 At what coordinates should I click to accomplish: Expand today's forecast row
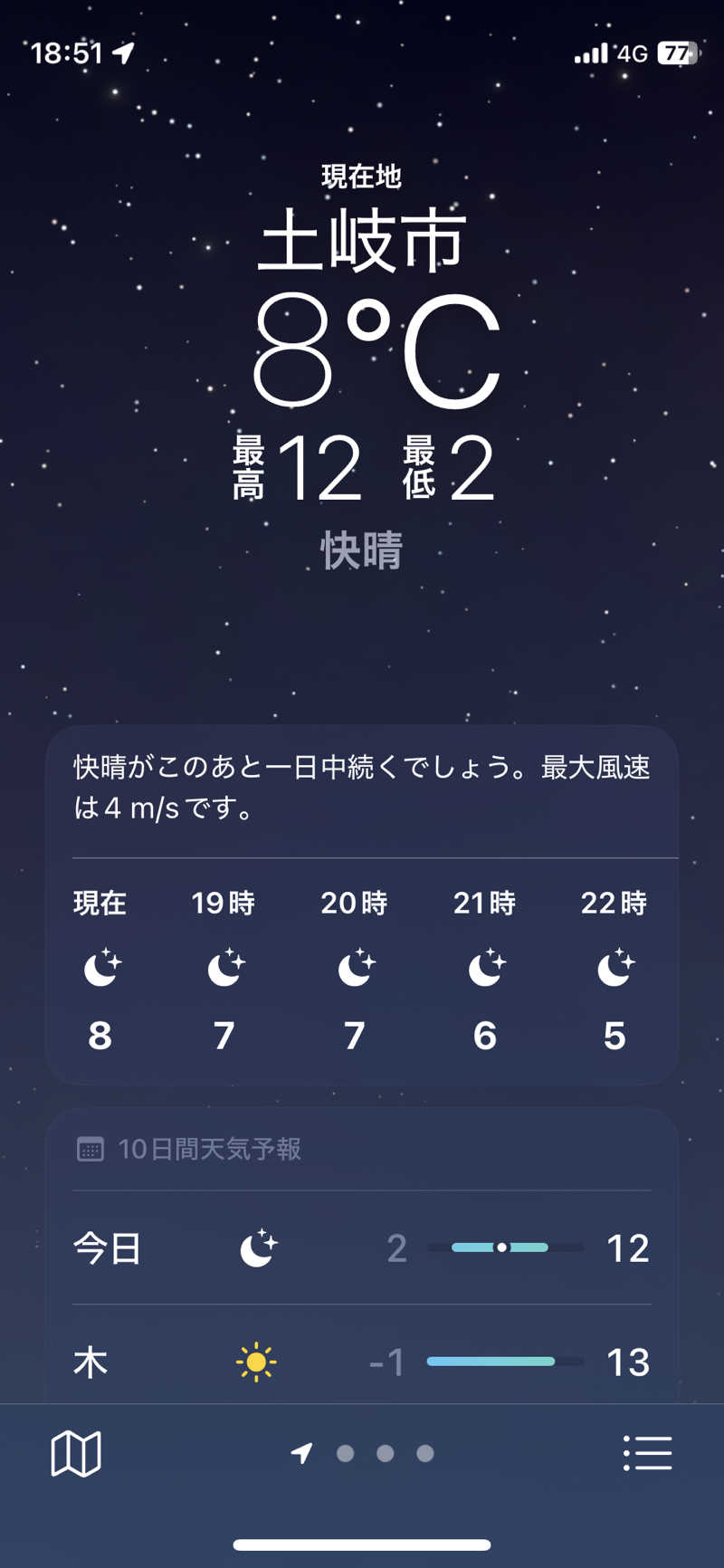point(362,1247)
